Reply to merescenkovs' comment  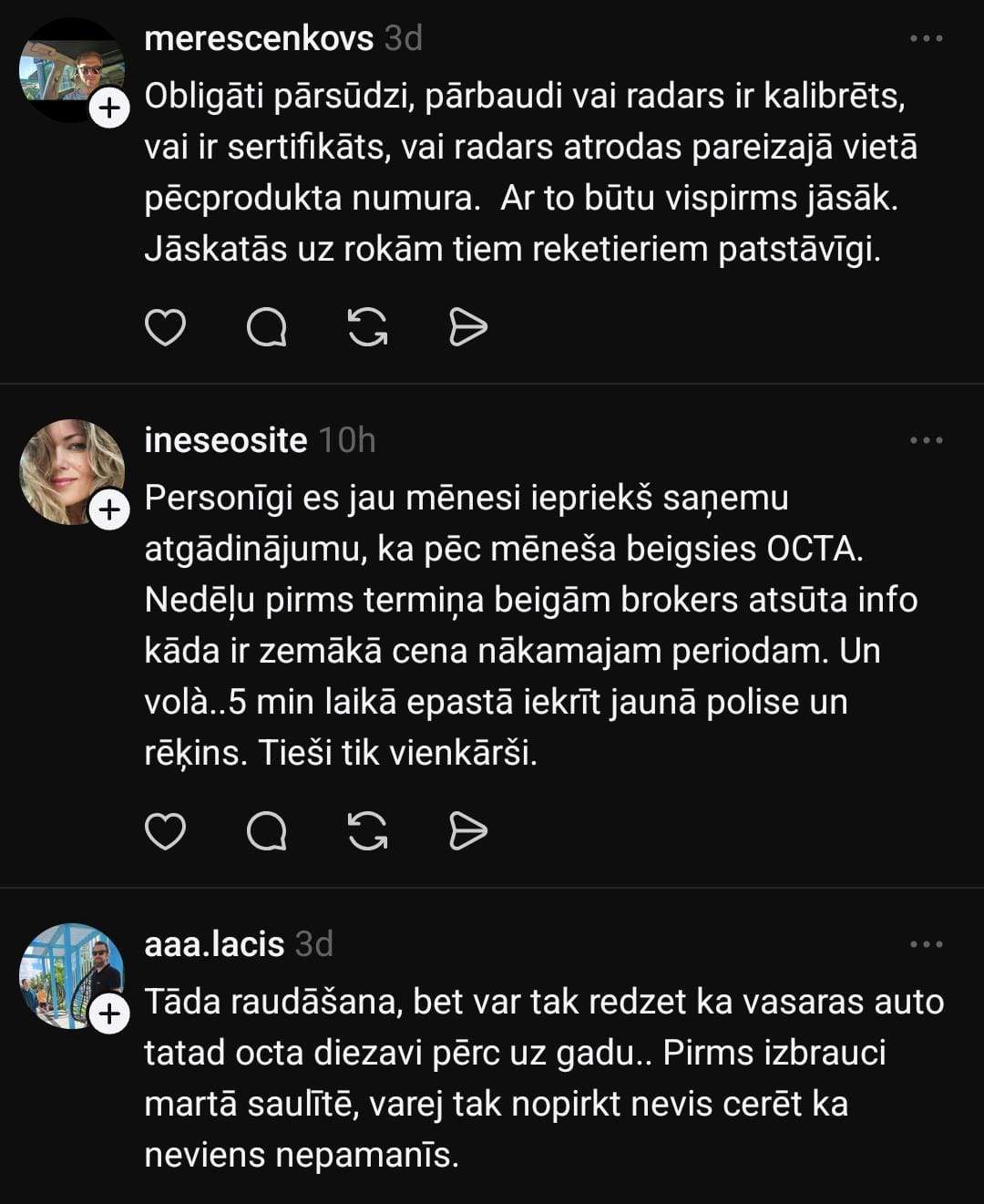267,327
